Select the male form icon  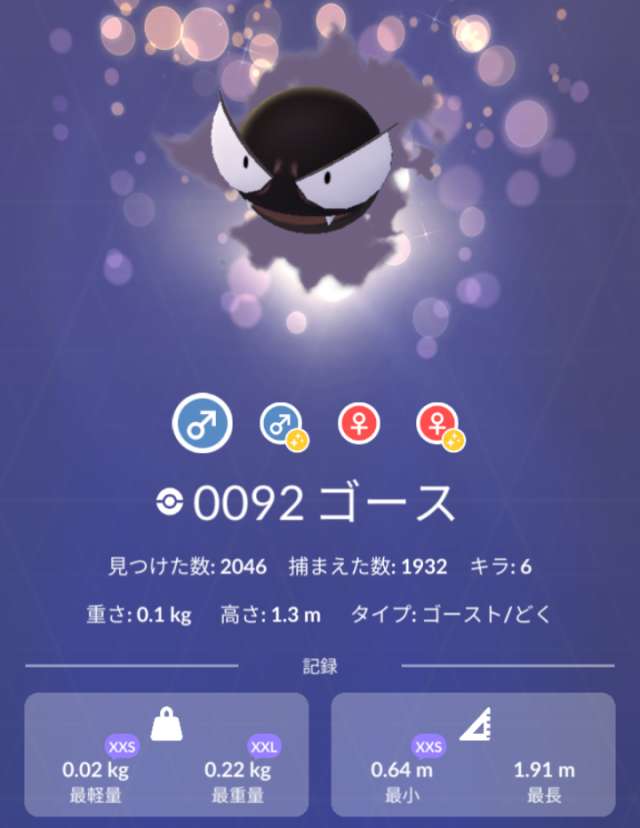click(204, 424)
